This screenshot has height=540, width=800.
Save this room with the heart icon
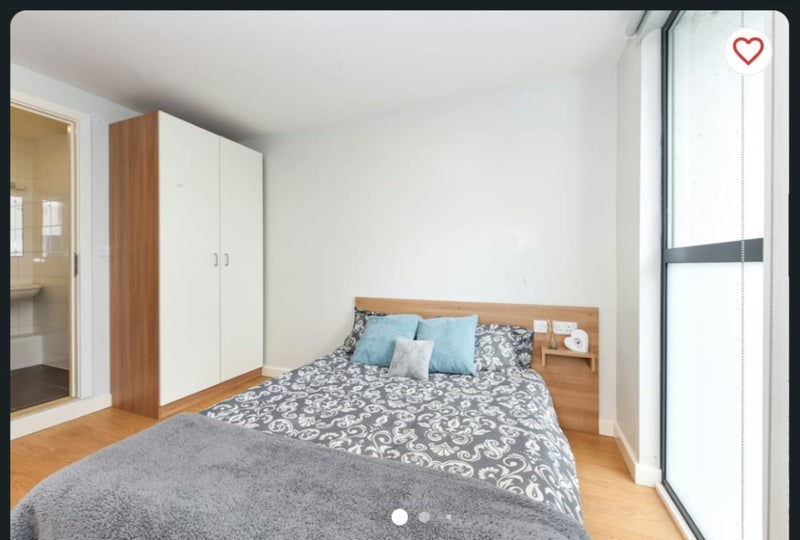tap(747, 50)
